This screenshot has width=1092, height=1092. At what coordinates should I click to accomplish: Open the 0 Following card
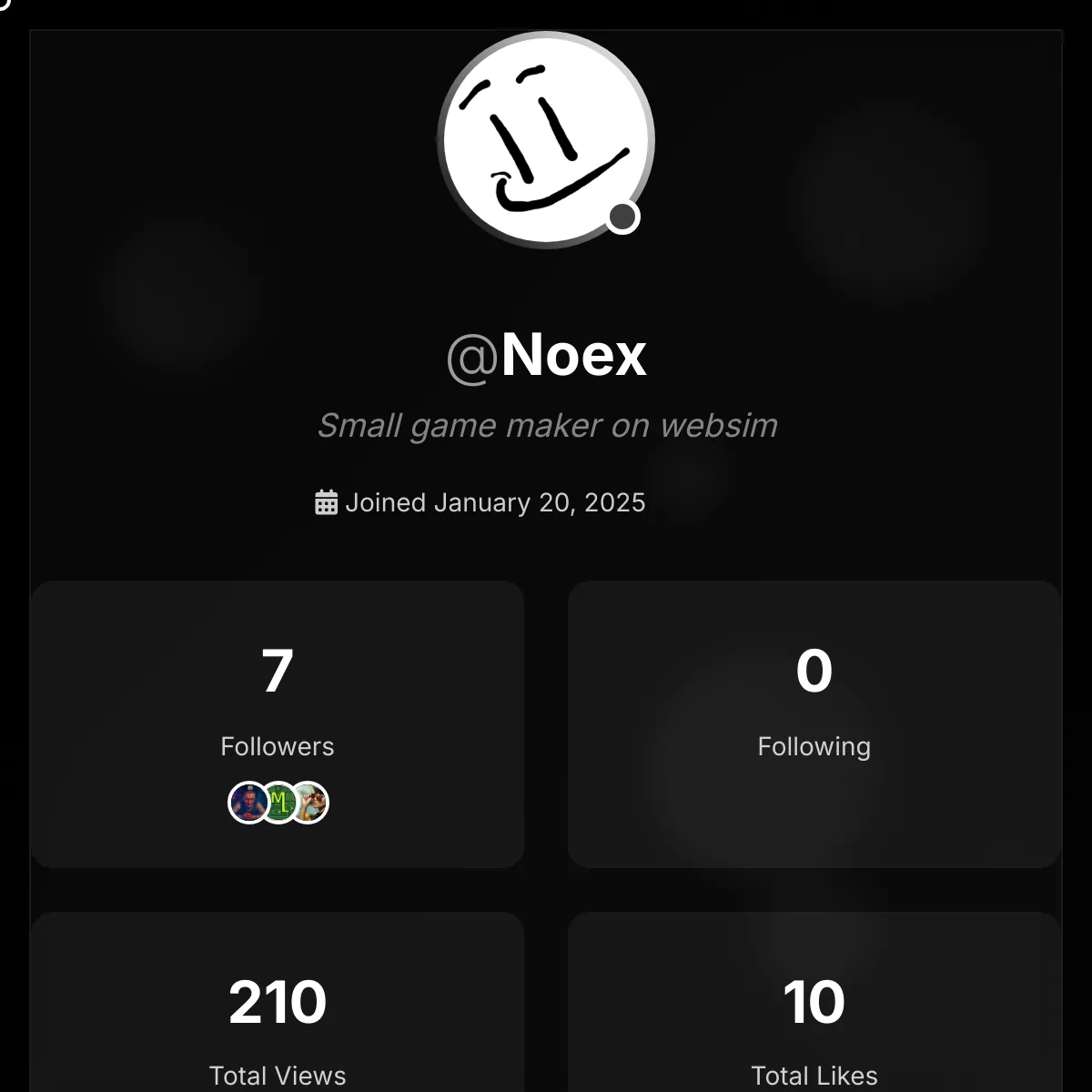click(814, 723)
